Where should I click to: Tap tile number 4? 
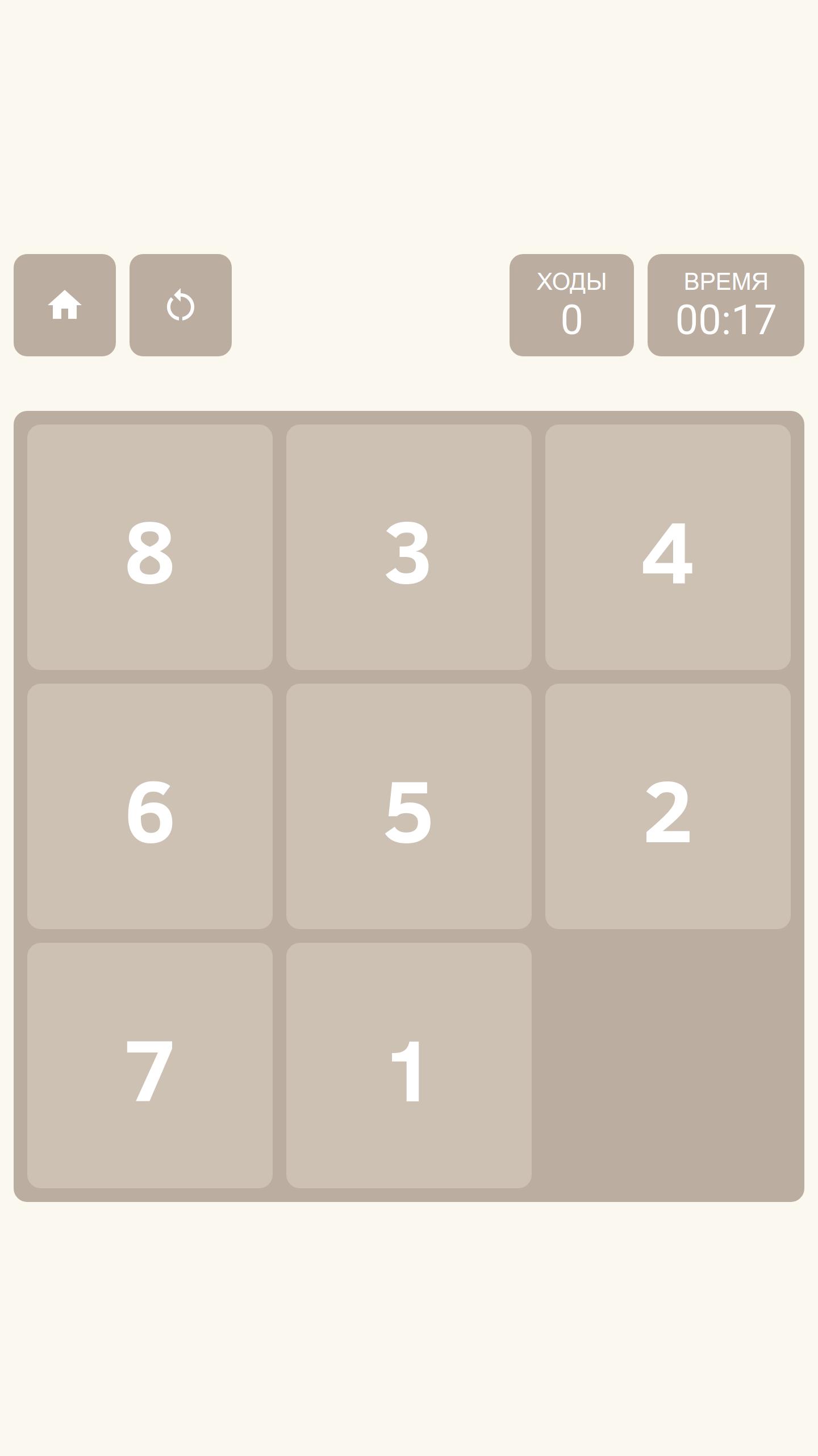click(x=668, y=547)
